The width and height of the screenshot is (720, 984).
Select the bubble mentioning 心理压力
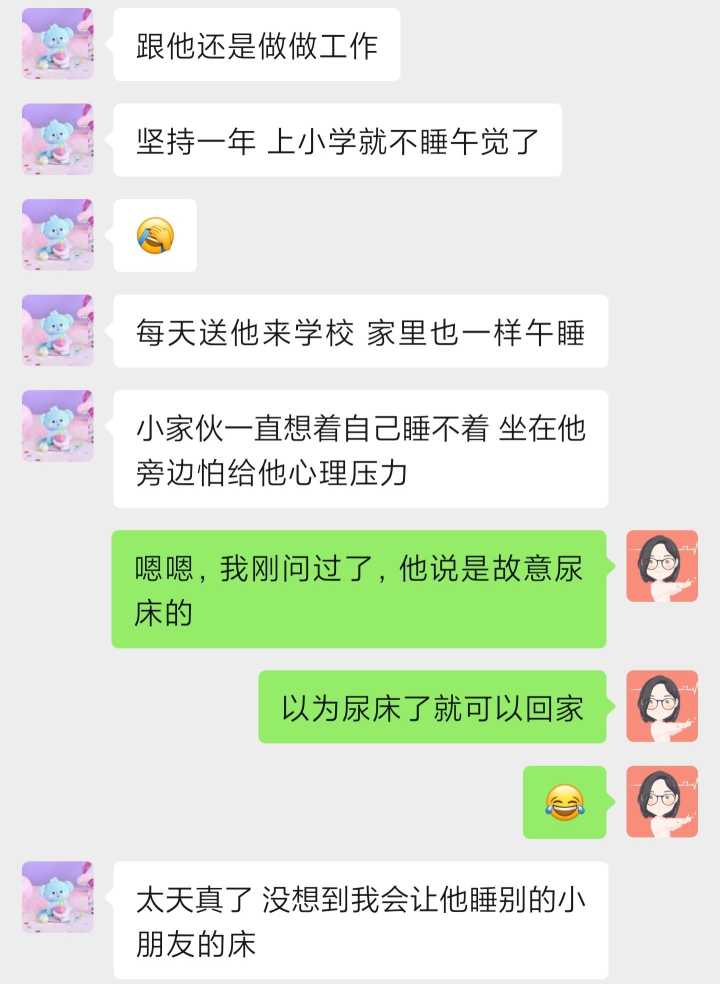(362, 447)
